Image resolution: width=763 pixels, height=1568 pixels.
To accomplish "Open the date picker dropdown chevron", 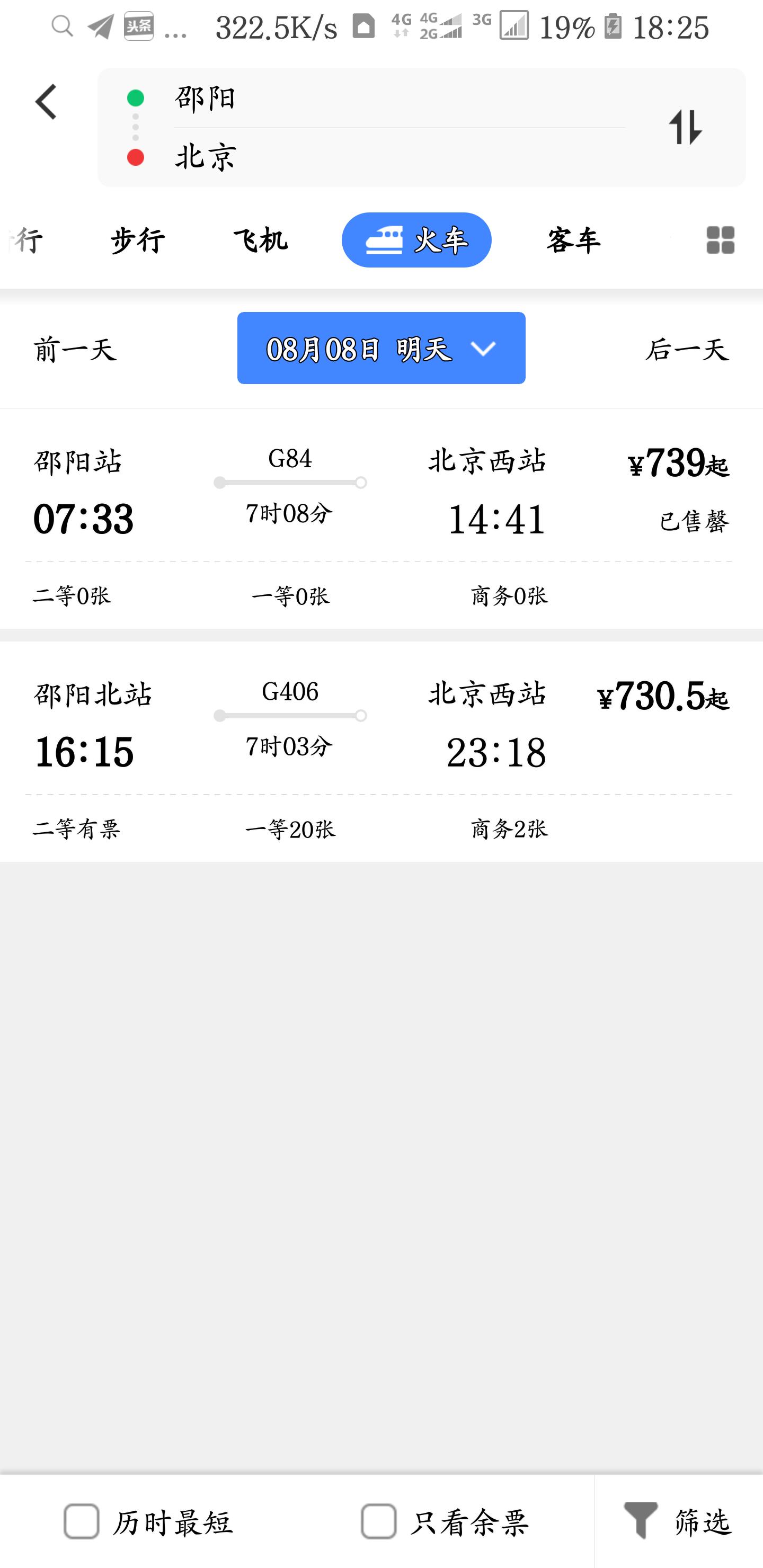I will coord(483,349).
